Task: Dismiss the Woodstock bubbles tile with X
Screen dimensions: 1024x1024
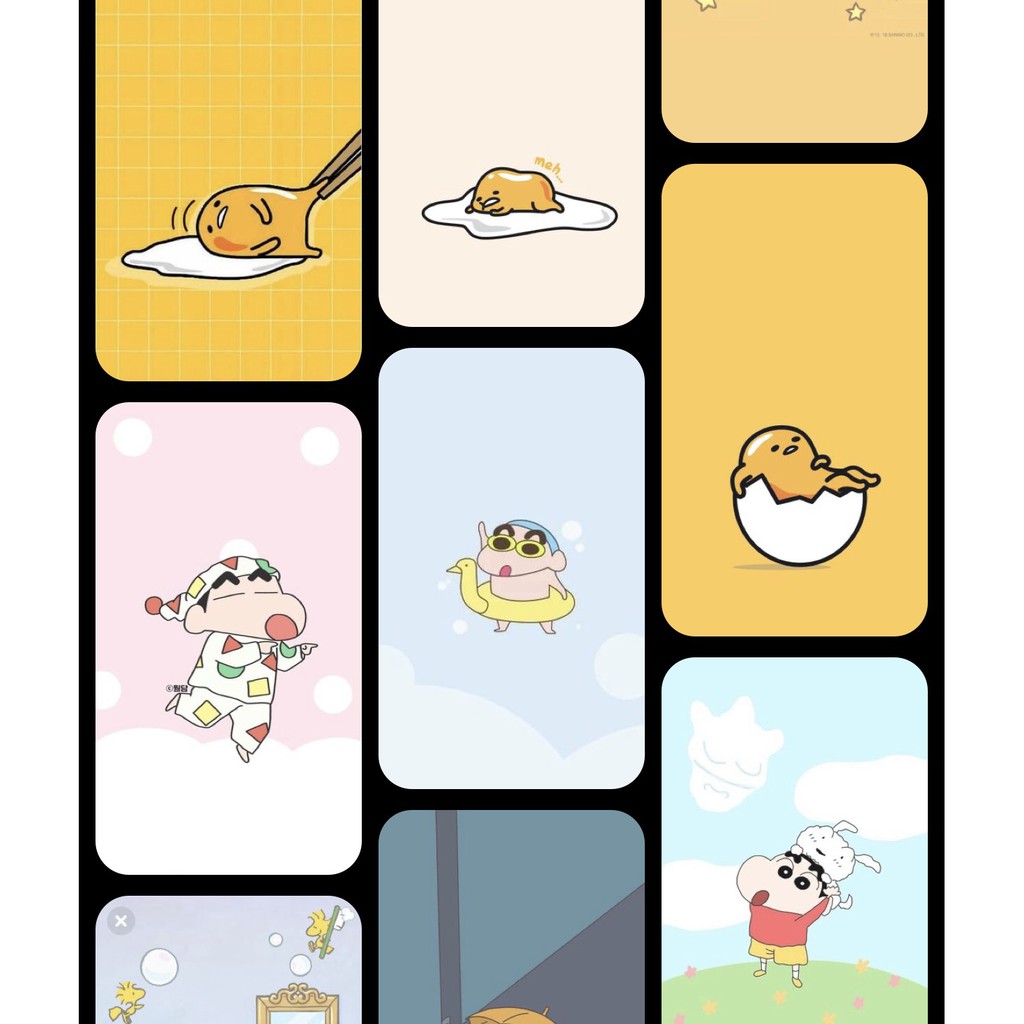Action: click(x=121, y=921)
